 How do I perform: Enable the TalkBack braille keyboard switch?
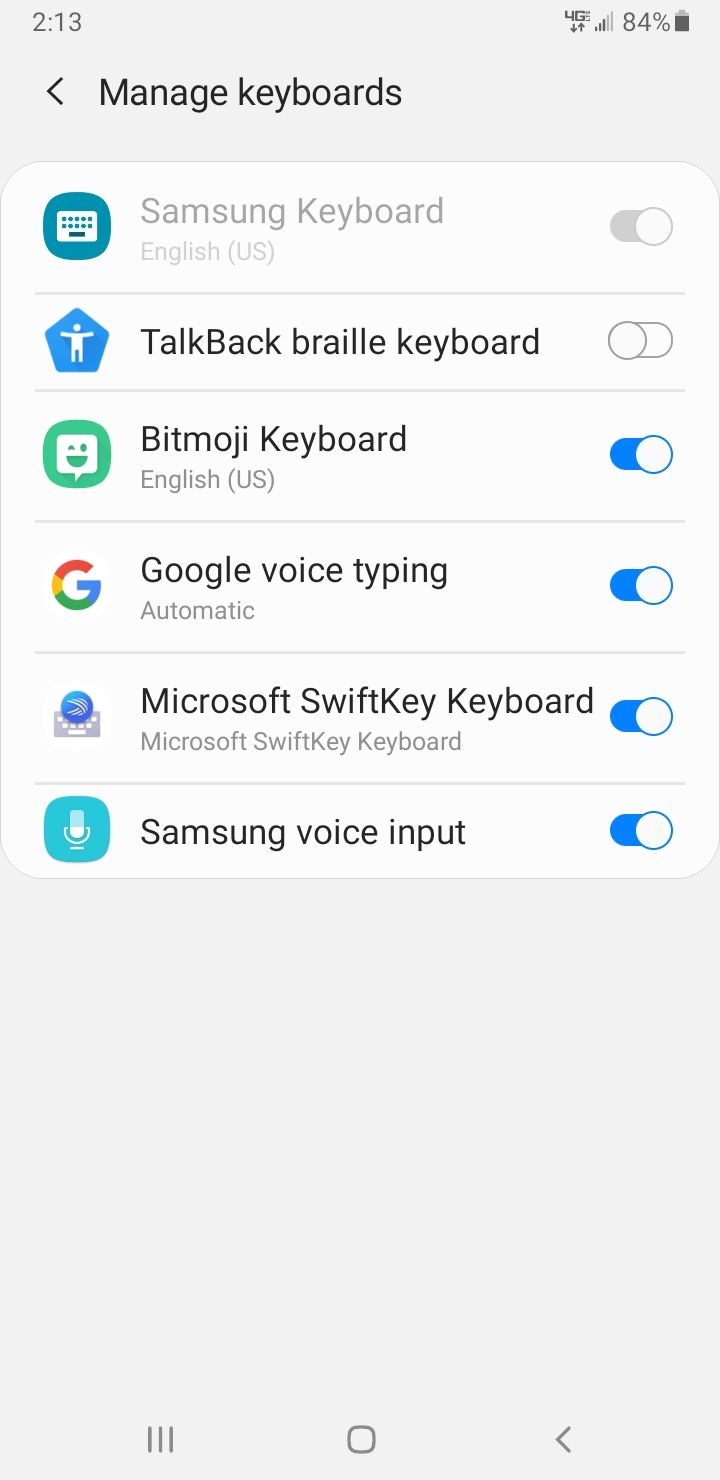640,342
